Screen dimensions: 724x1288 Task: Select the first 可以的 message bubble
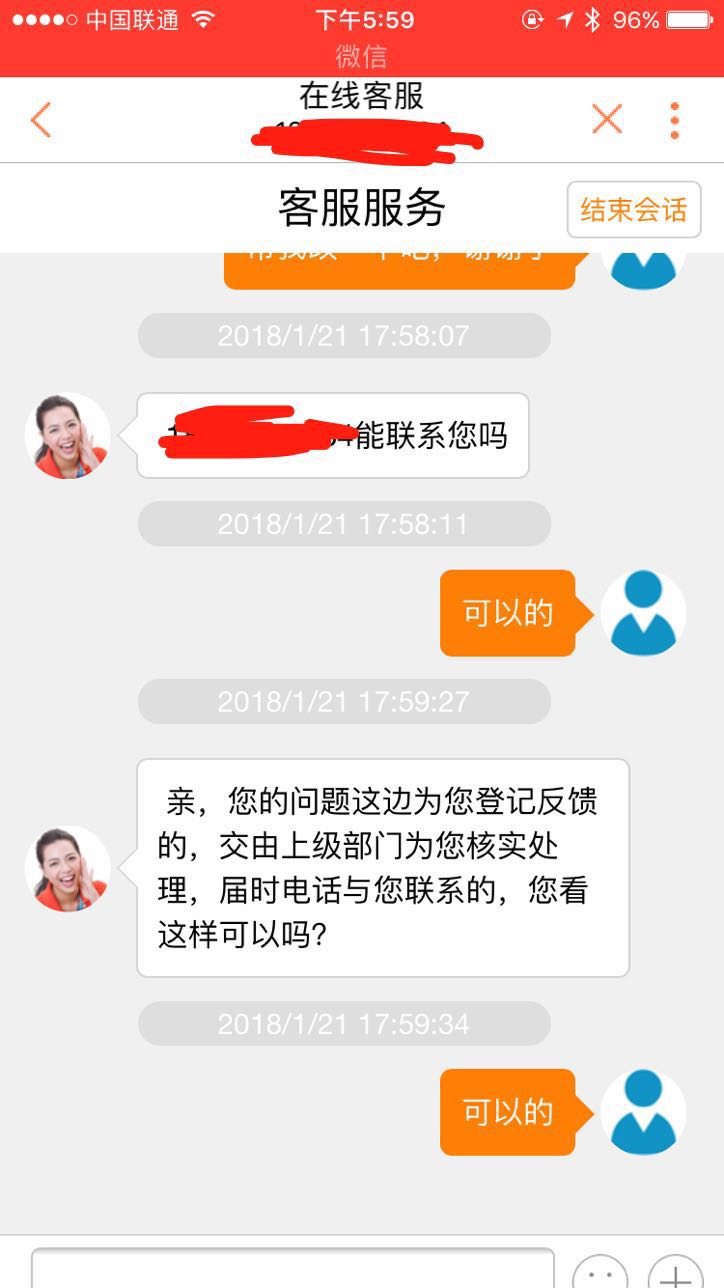tap(507, 613)
